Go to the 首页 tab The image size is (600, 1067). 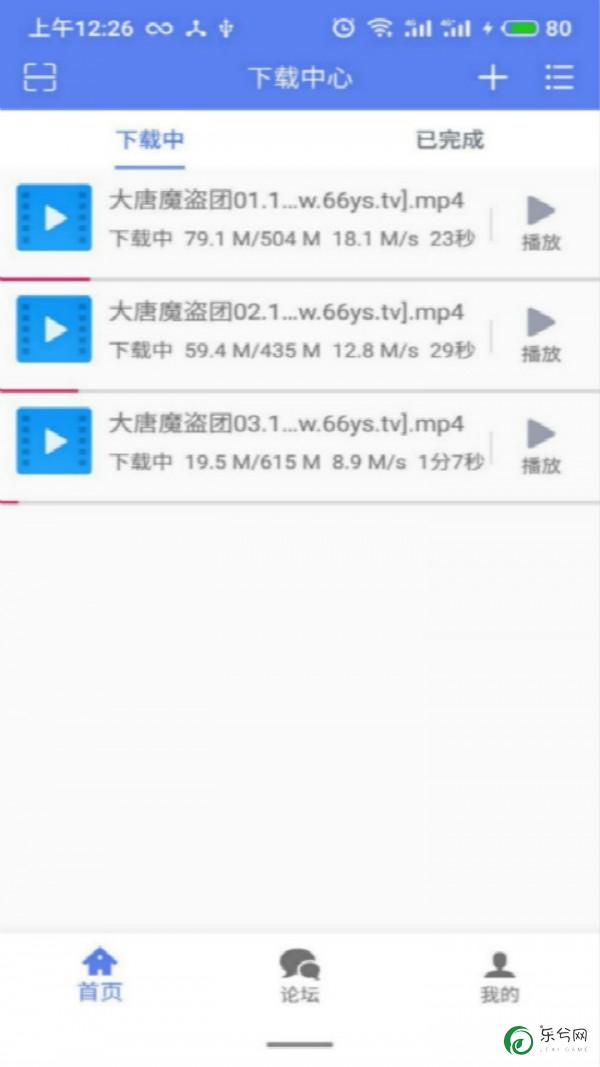[x=100, y=975]
